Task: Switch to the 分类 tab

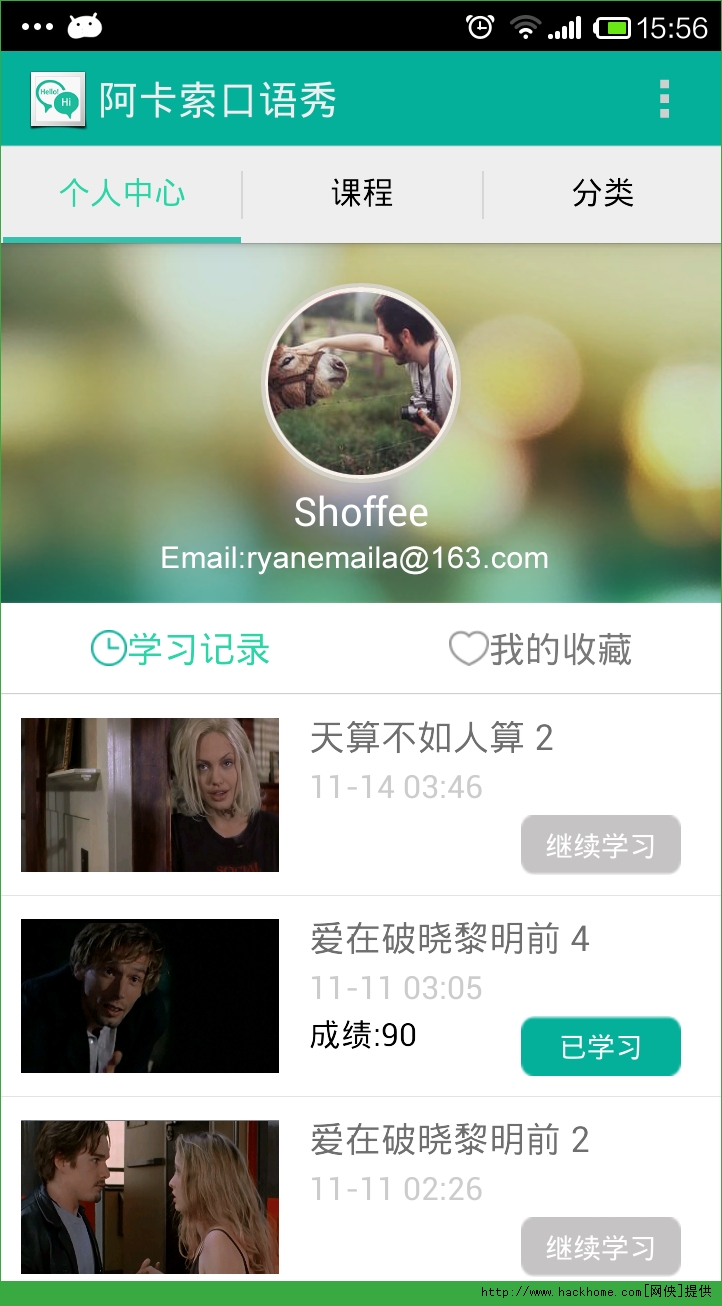Action: (603, 193)
